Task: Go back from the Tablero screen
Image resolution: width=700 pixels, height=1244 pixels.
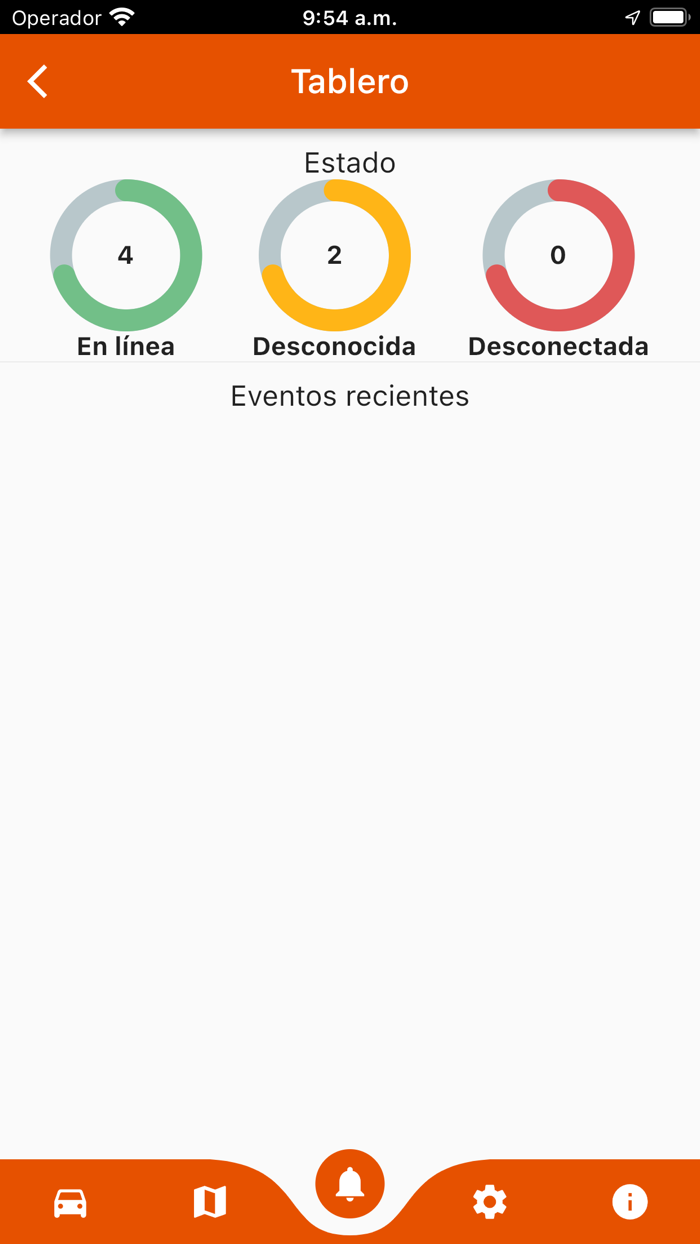Action: click(38, 82)
